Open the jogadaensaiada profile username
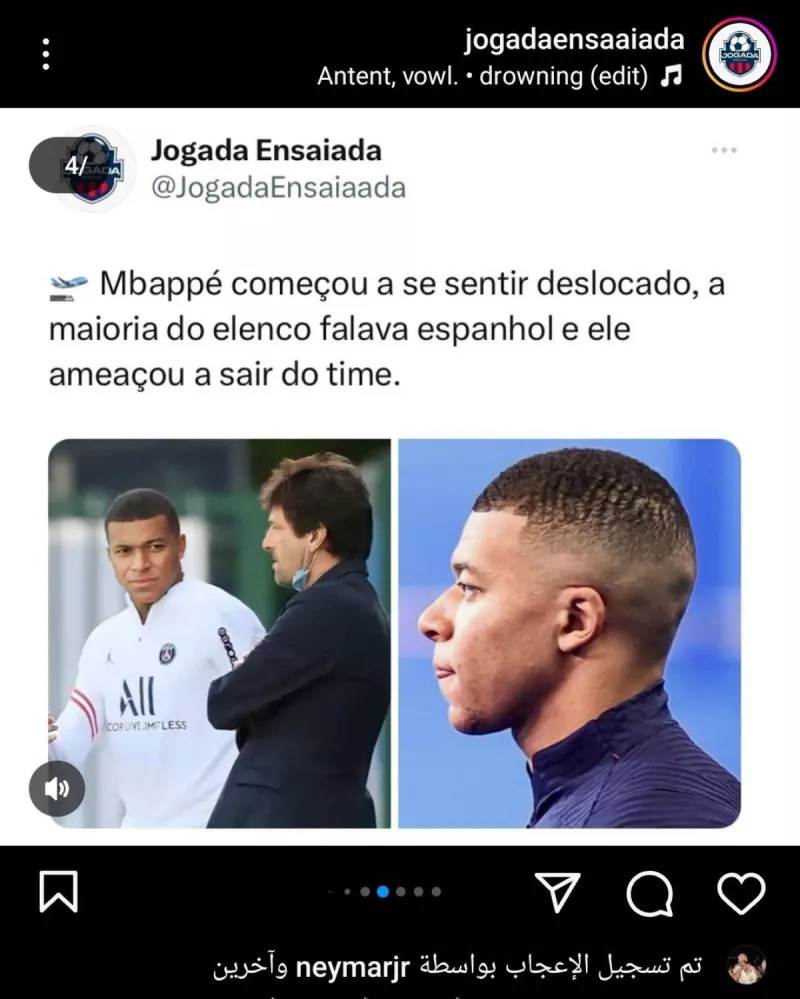The image size is (800, 999). (x=574, y=40)
